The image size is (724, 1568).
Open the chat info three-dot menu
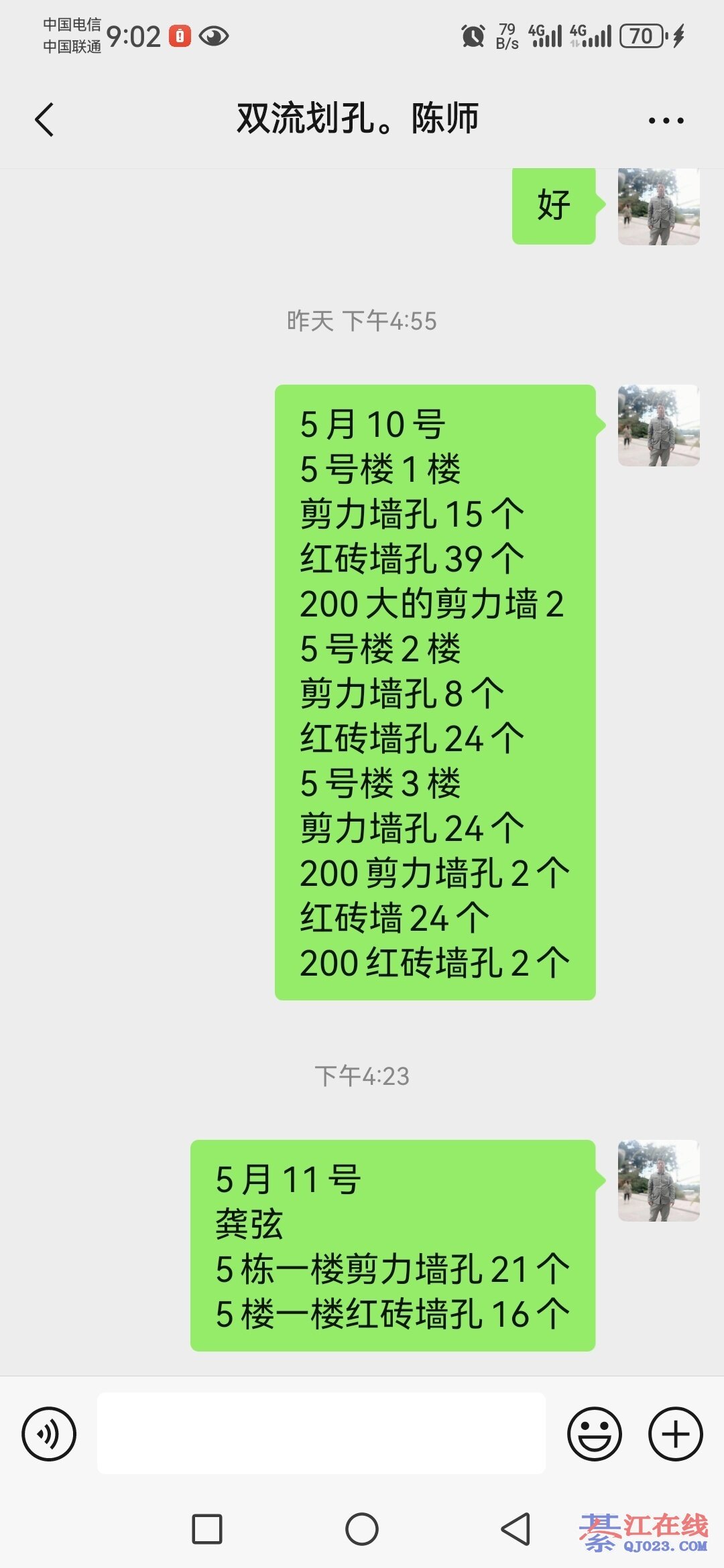666,121
